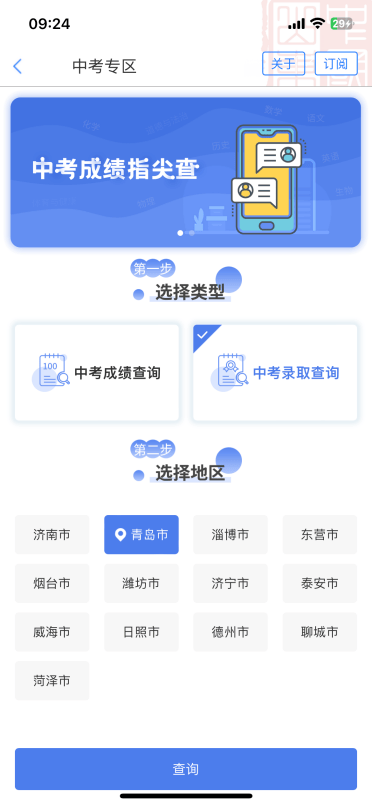
Task: Select 德州市 from the regions
Action: point(230,632)
